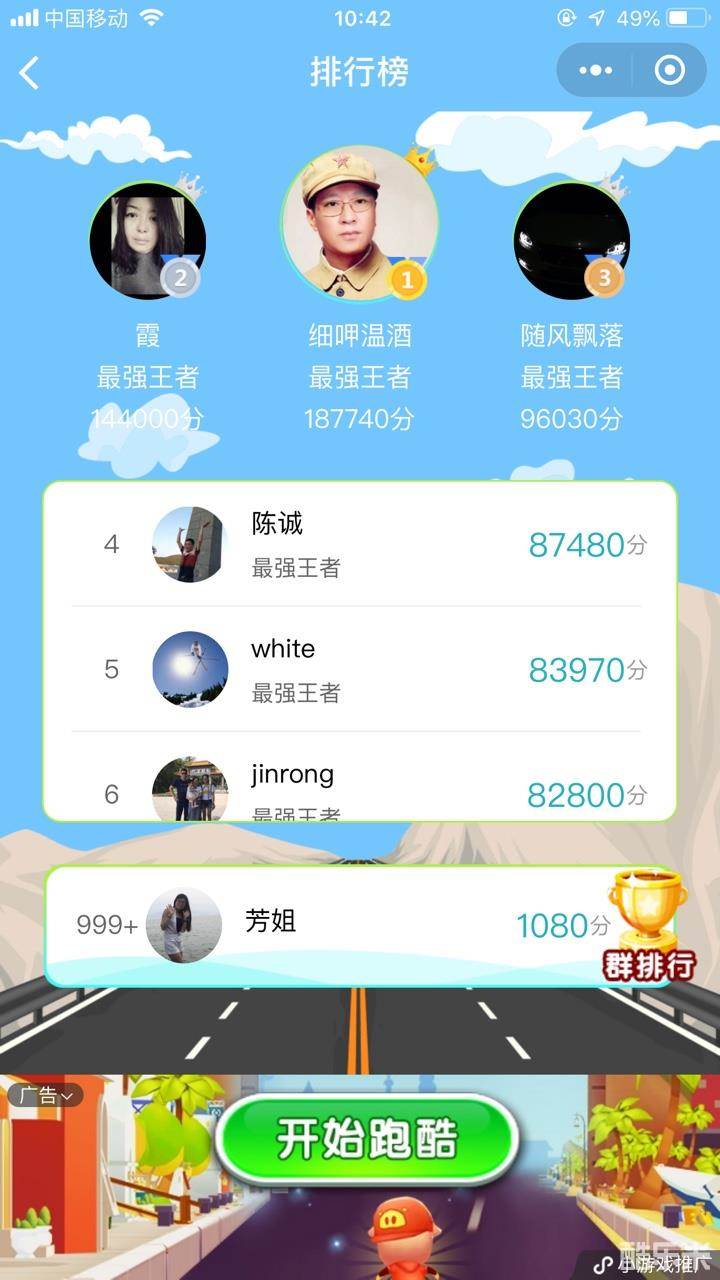The height and width of the screenshot is (1280, 720).
Task: Tap the Wi-Fi icon in the status bar
Action: [152, 16]
